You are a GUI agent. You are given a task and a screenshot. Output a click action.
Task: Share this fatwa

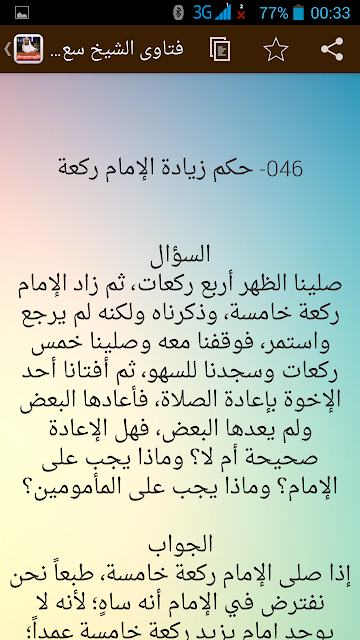click(332, 49)
